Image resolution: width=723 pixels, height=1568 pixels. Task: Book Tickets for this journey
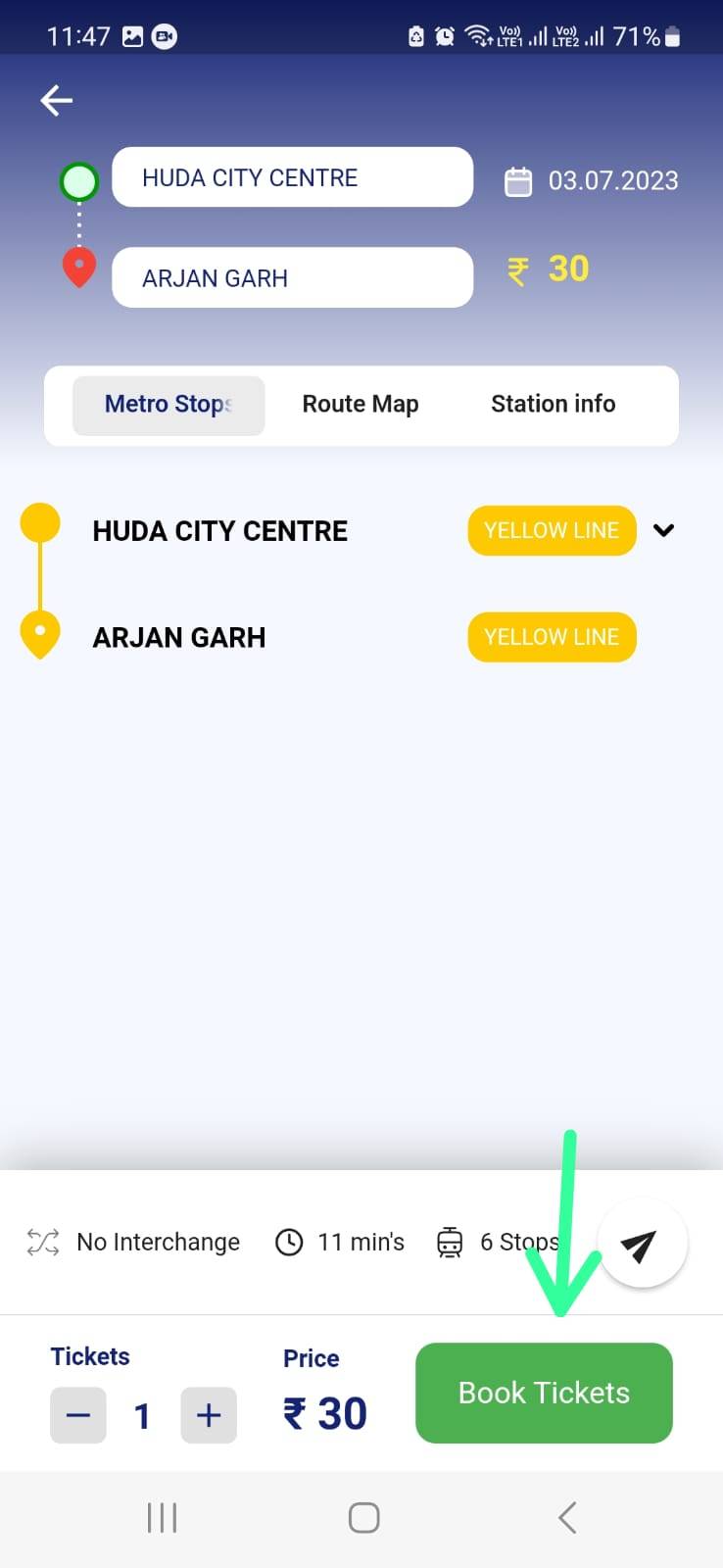coord(544,1393)
